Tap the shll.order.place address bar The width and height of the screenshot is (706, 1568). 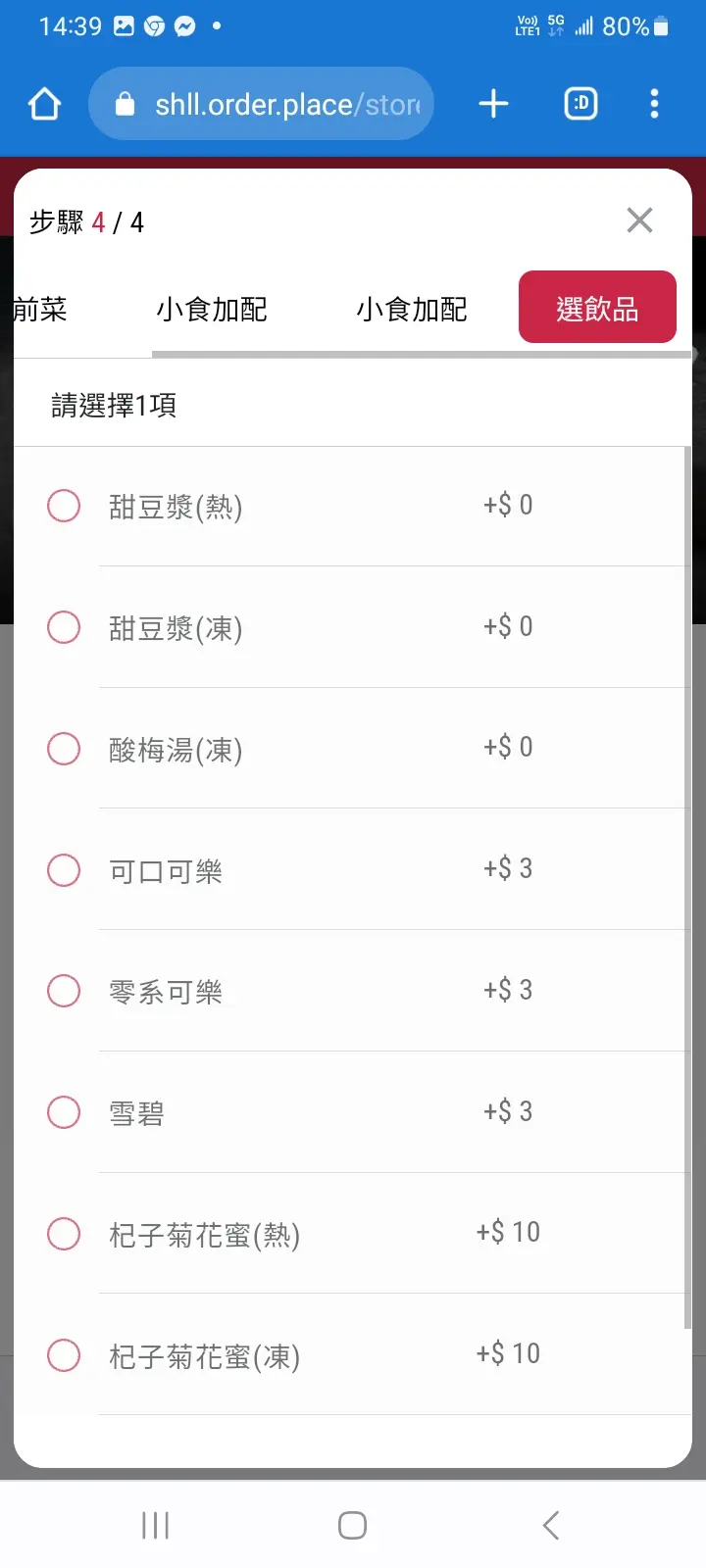[x=261, y=104]
